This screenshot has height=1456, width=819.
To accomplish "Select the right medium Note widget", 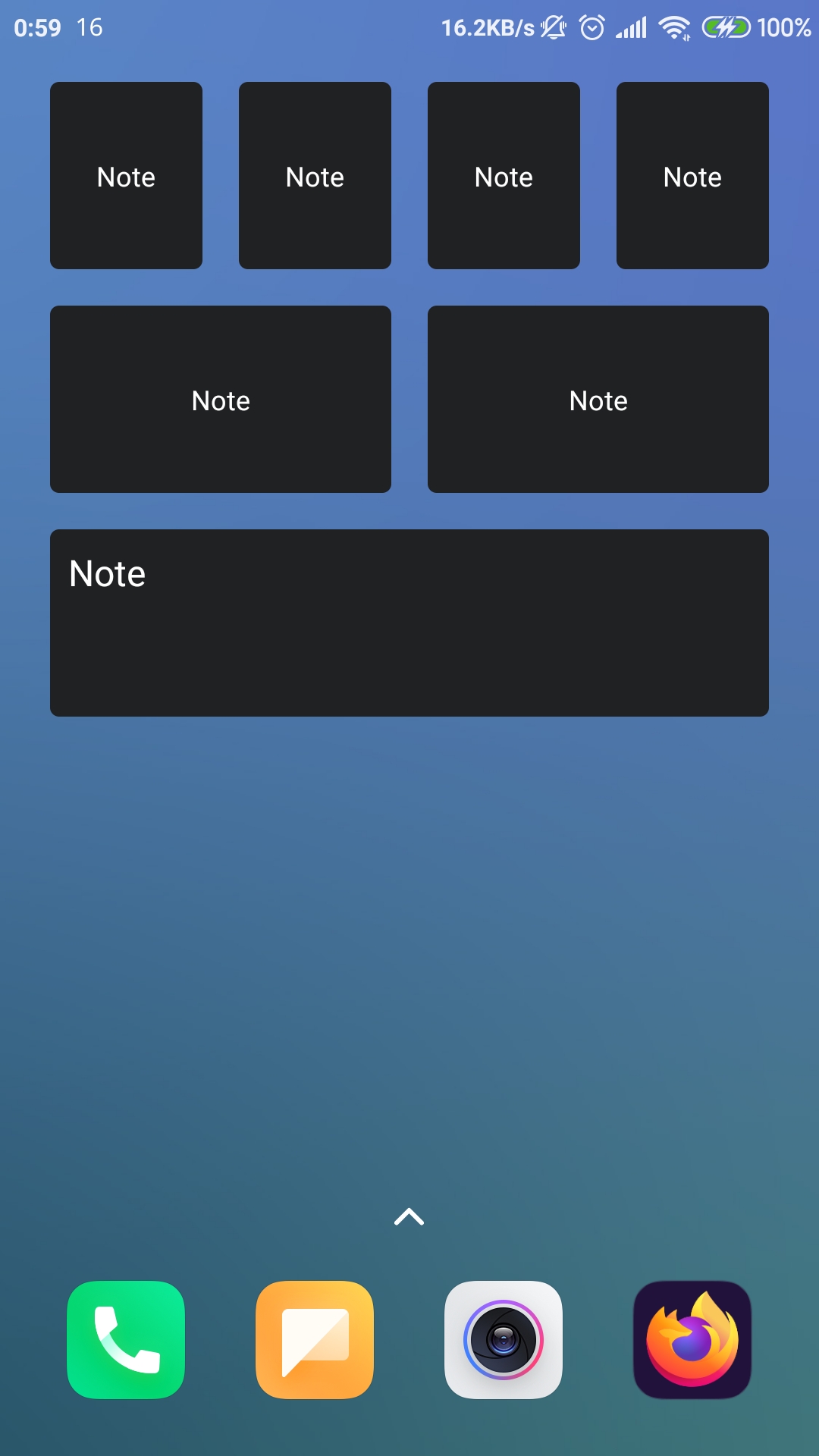I will tap(598, 398).
